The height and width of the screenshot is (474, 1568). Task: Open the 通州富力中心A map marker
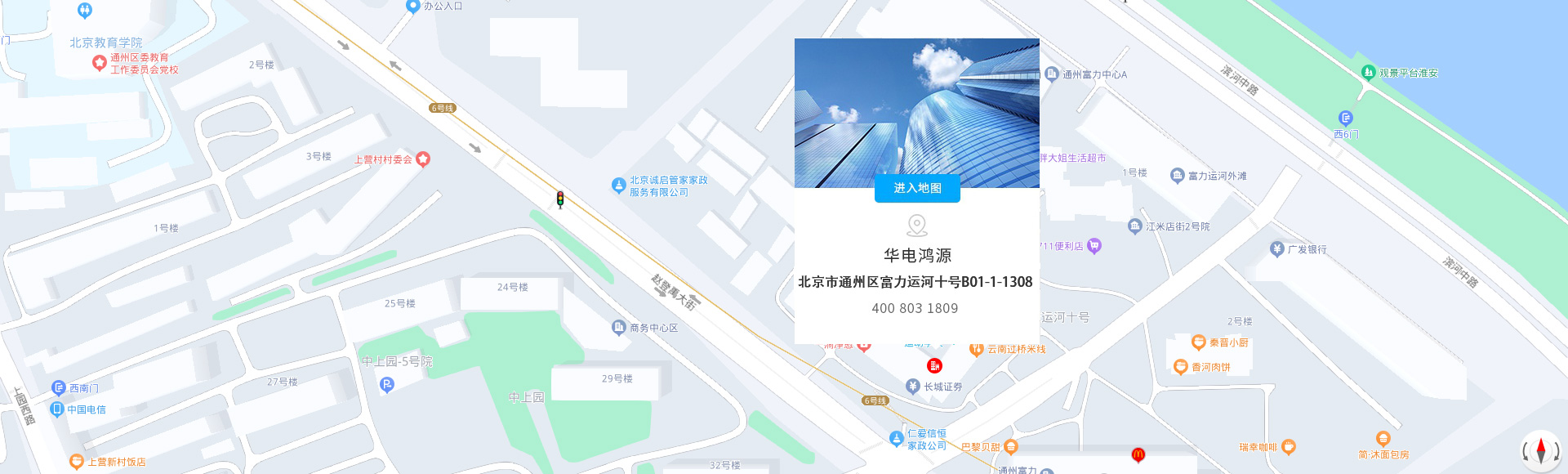point(1052,74)
